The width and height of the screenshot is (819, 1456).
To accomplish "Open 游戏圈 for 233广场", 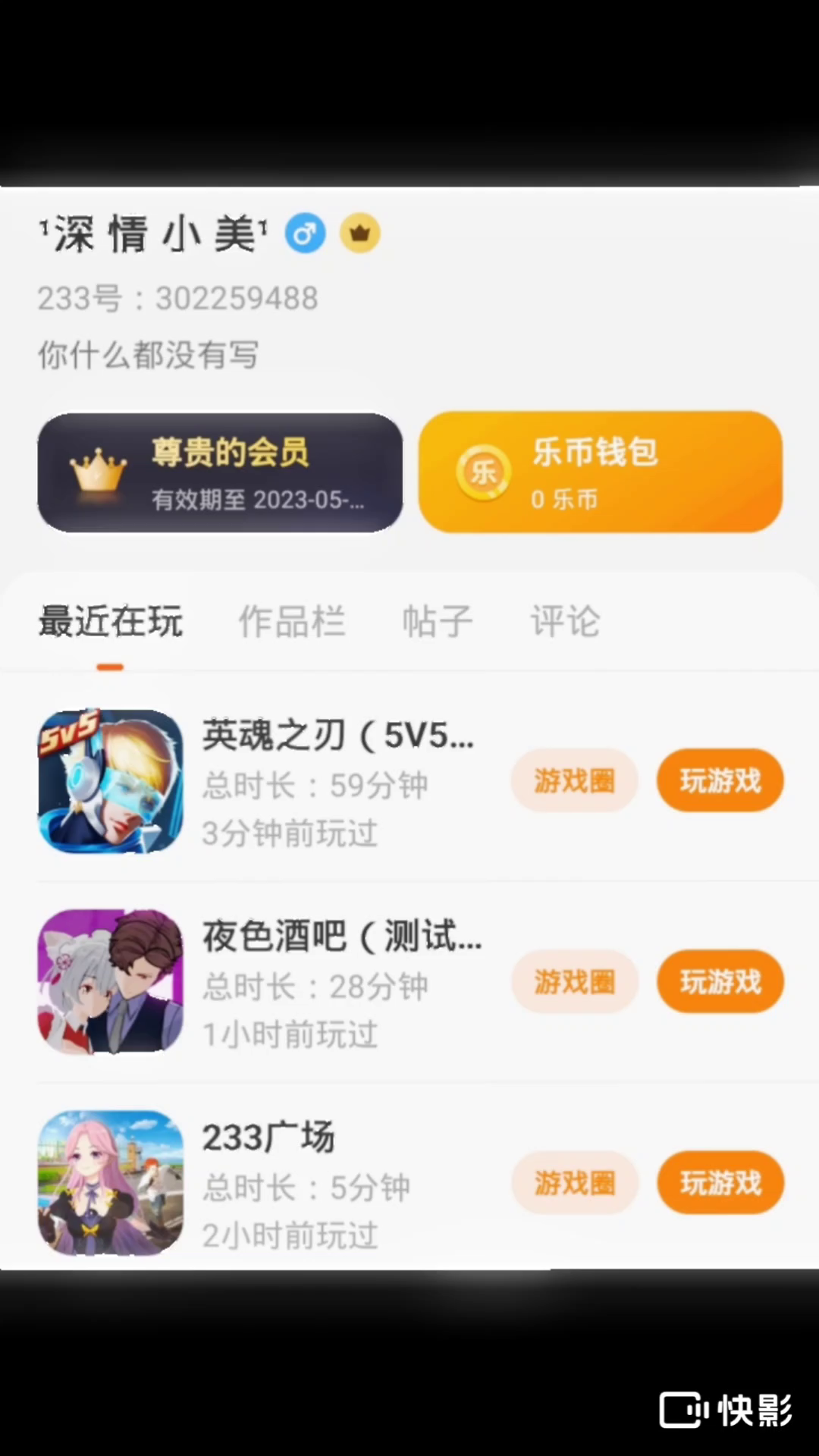I will (574, 1183).
